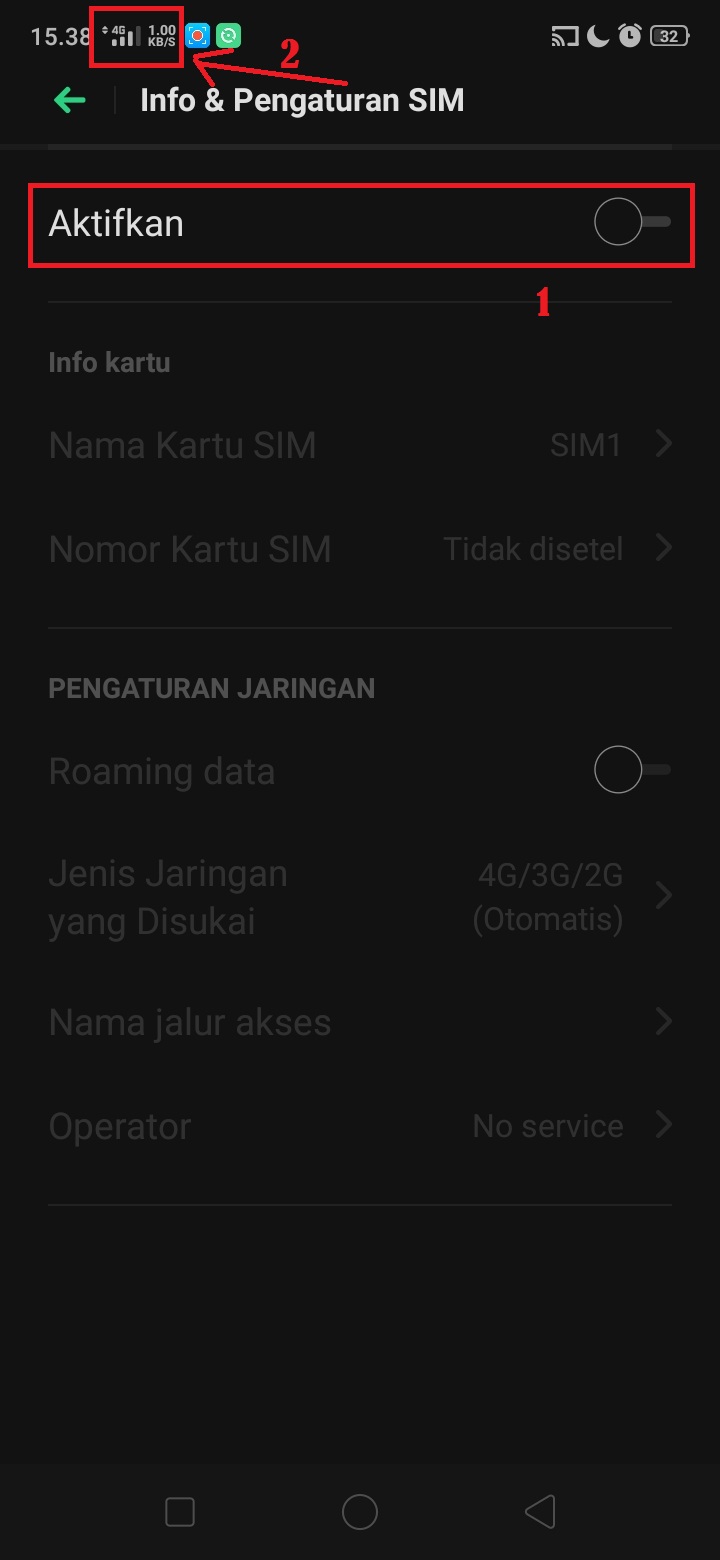Go back from Info & Pengaturan SIM
Screen dimensions: 720x1560
click(x=70, y=100)
